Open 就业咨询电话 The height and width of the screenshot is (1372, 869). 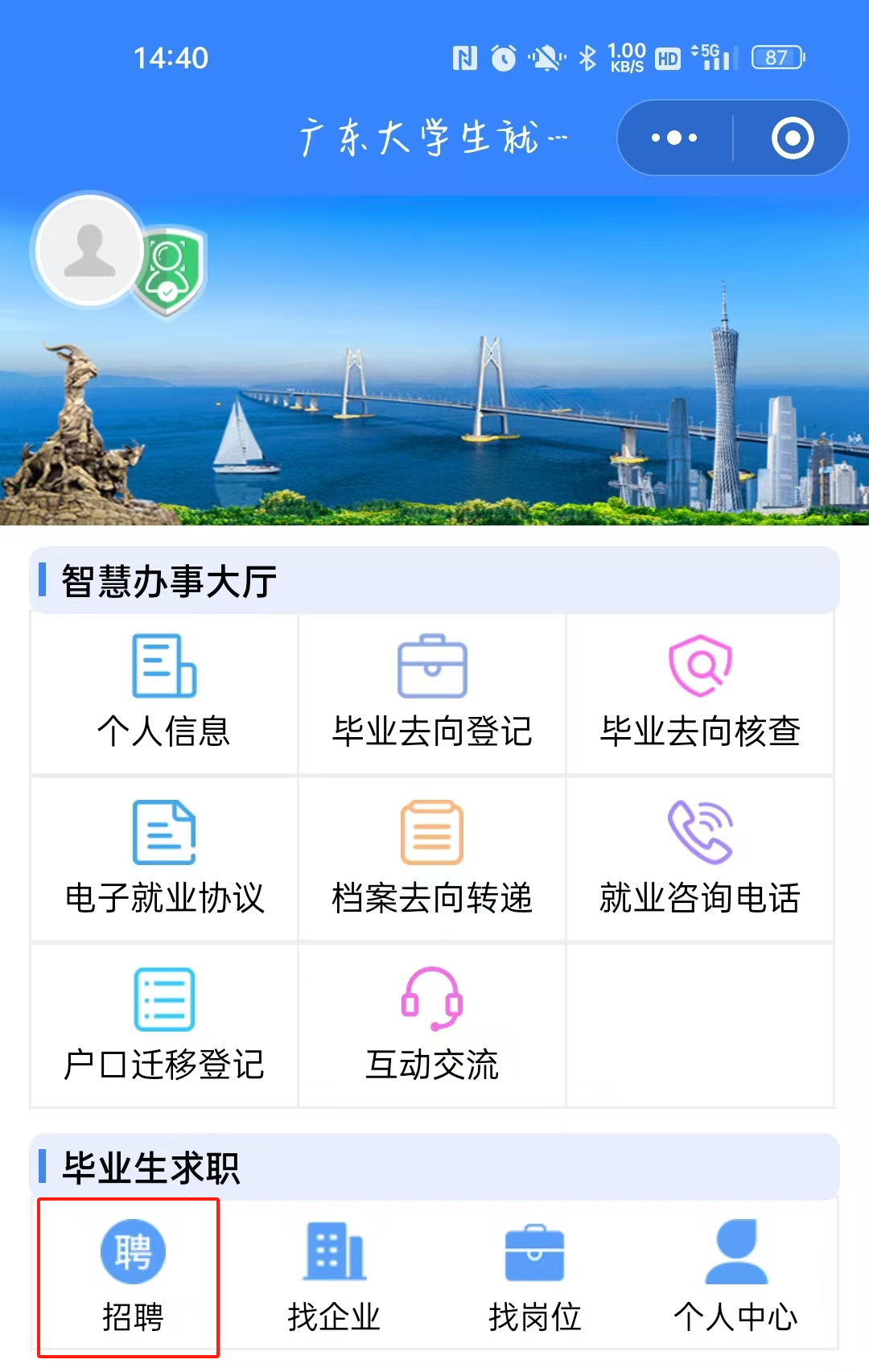pyautogui.click(x=700, y=859)
